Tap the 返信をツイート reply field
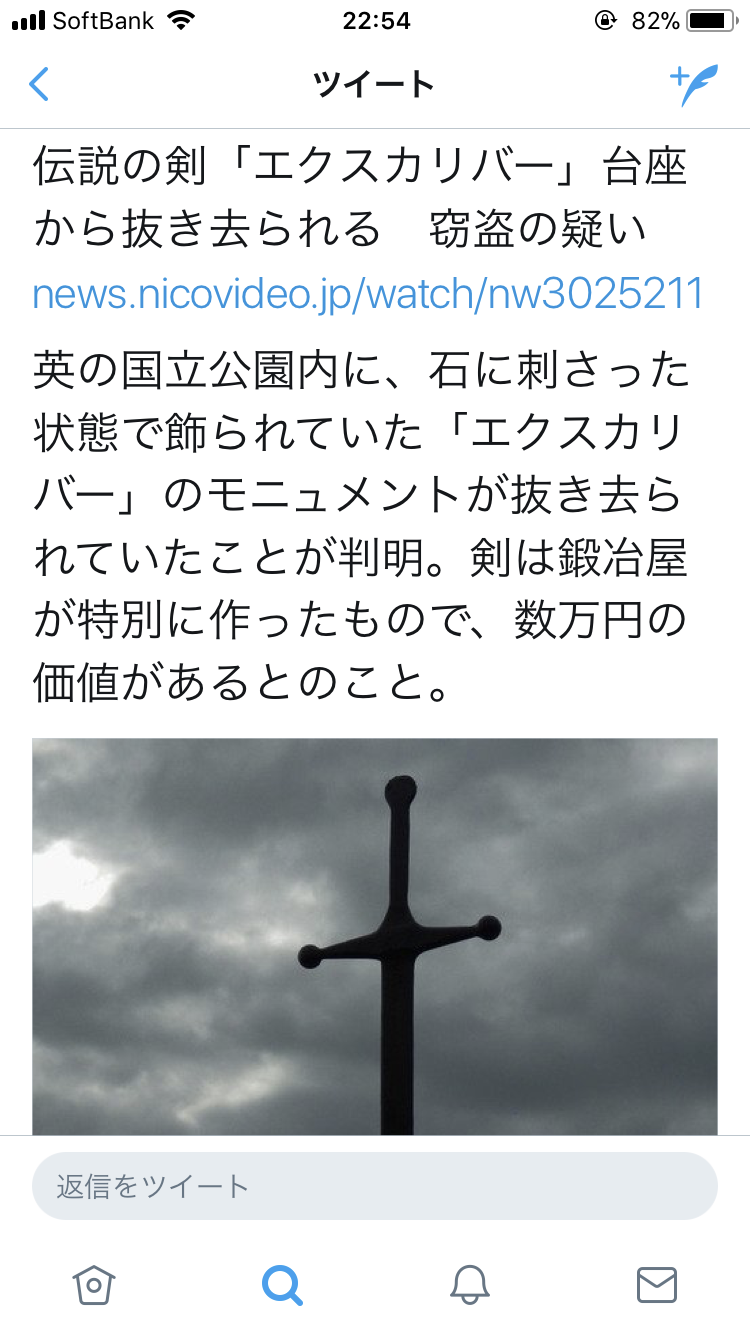The height and width of the screenshot is (1334, 750). pos(375,1186)
